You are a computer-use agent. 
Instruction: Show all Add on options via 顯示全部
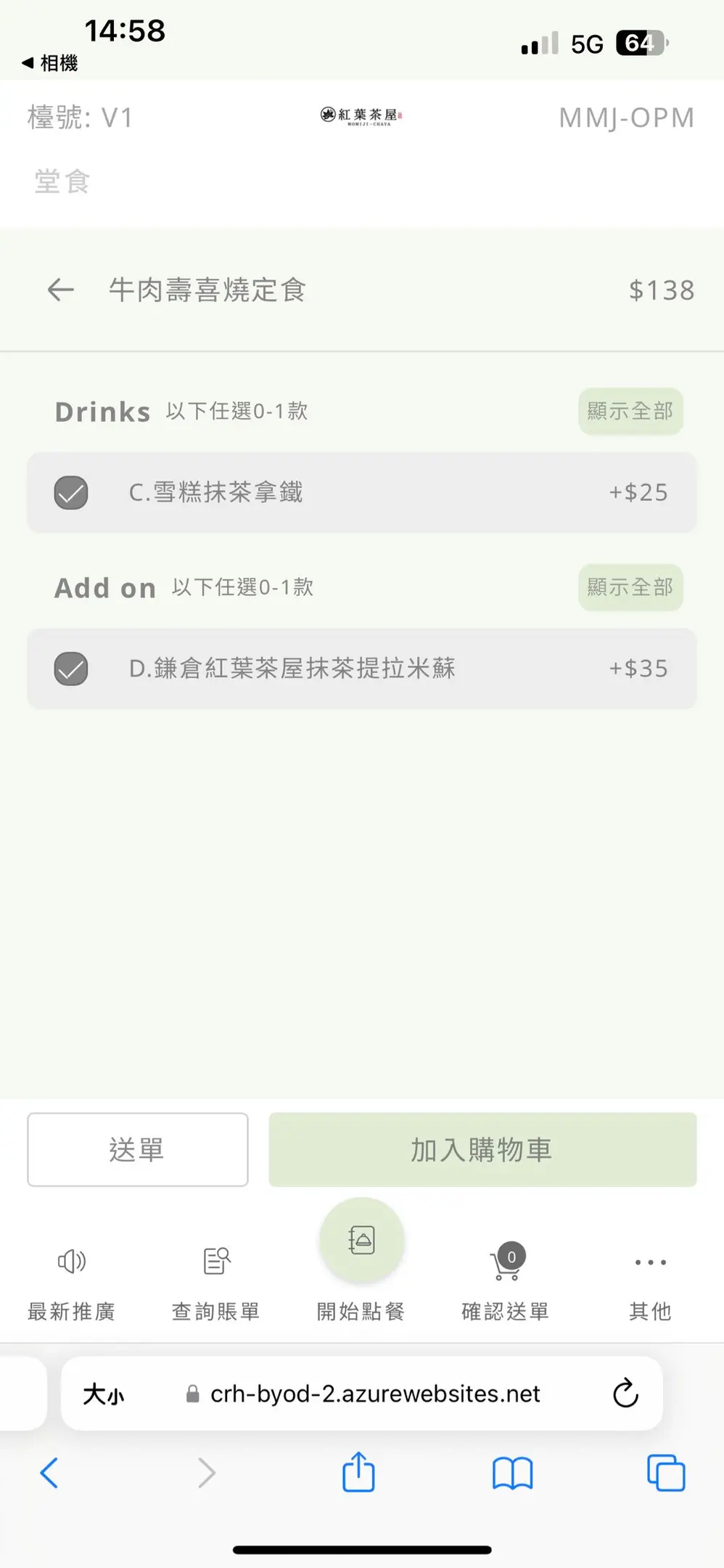coord(630,587)
